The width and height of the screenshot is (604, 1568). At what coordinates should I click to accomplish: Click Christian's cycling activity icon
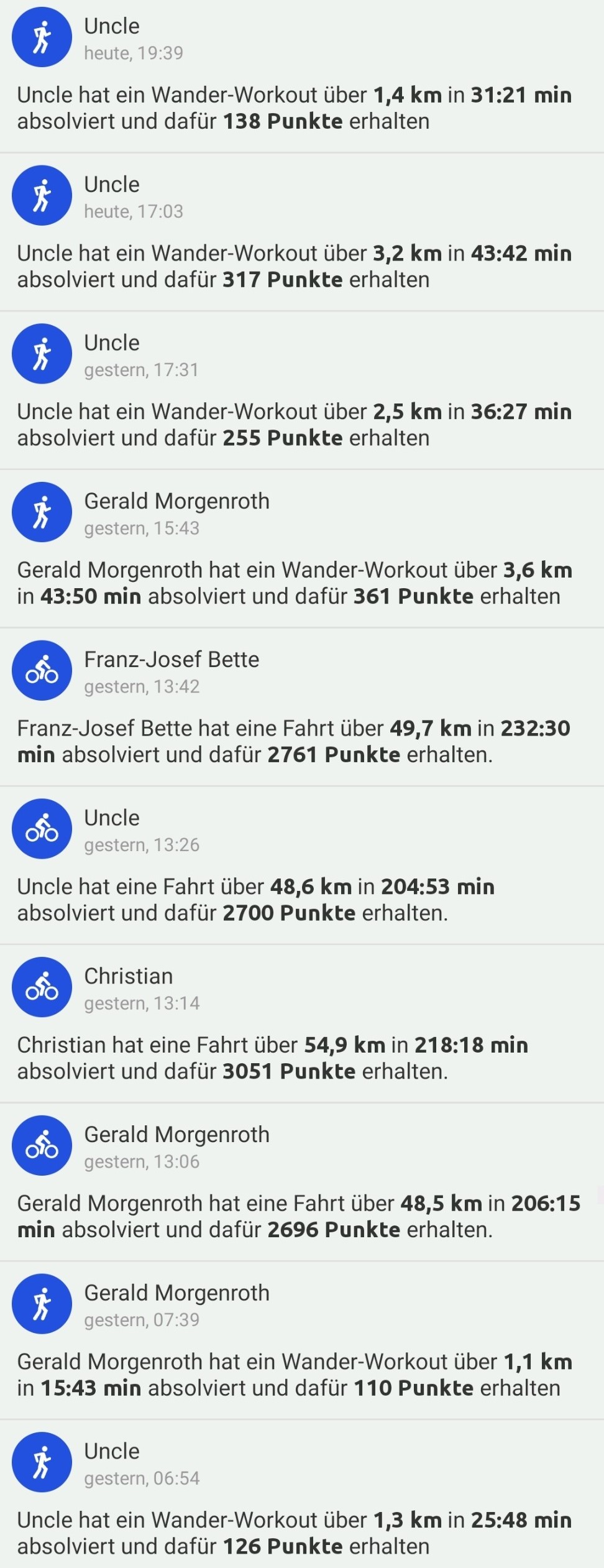[42, 987]
